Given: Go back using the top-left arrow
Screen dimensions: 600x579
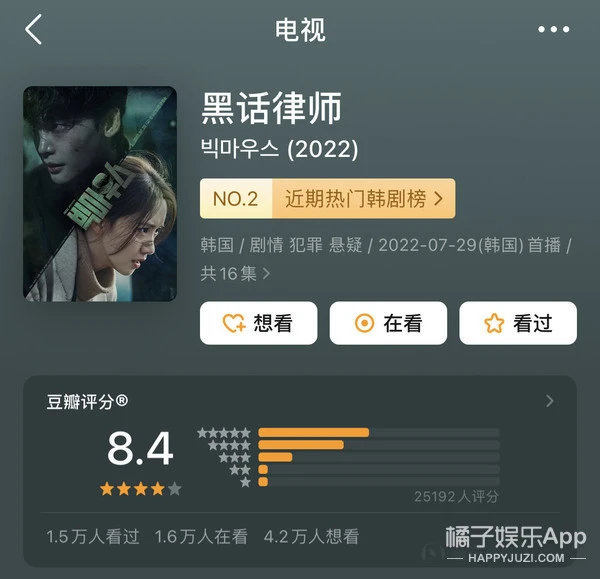Looking at the screenshot, I should coord(34,30).
